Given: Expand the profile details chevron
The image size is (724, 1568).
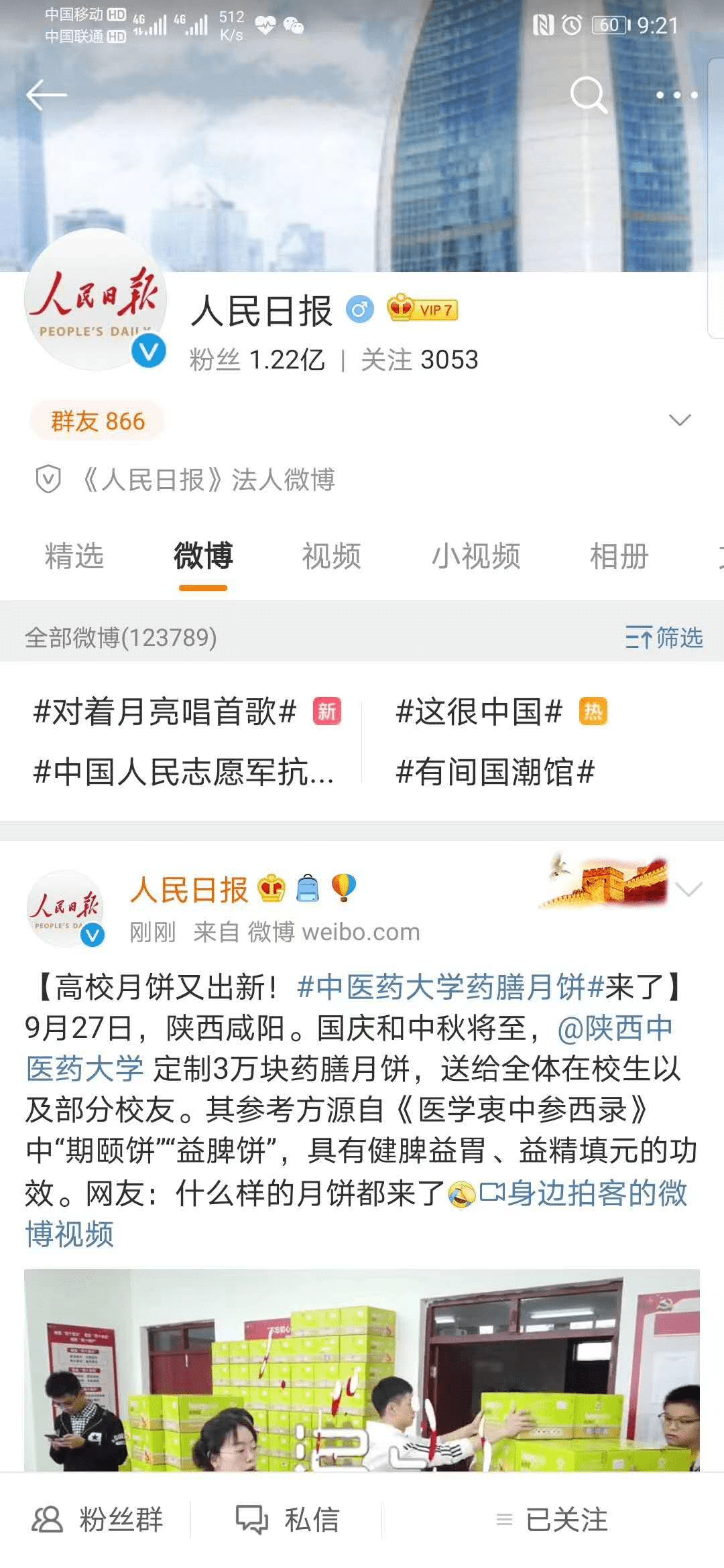Looking at the screenshot, I should [680, 420].
